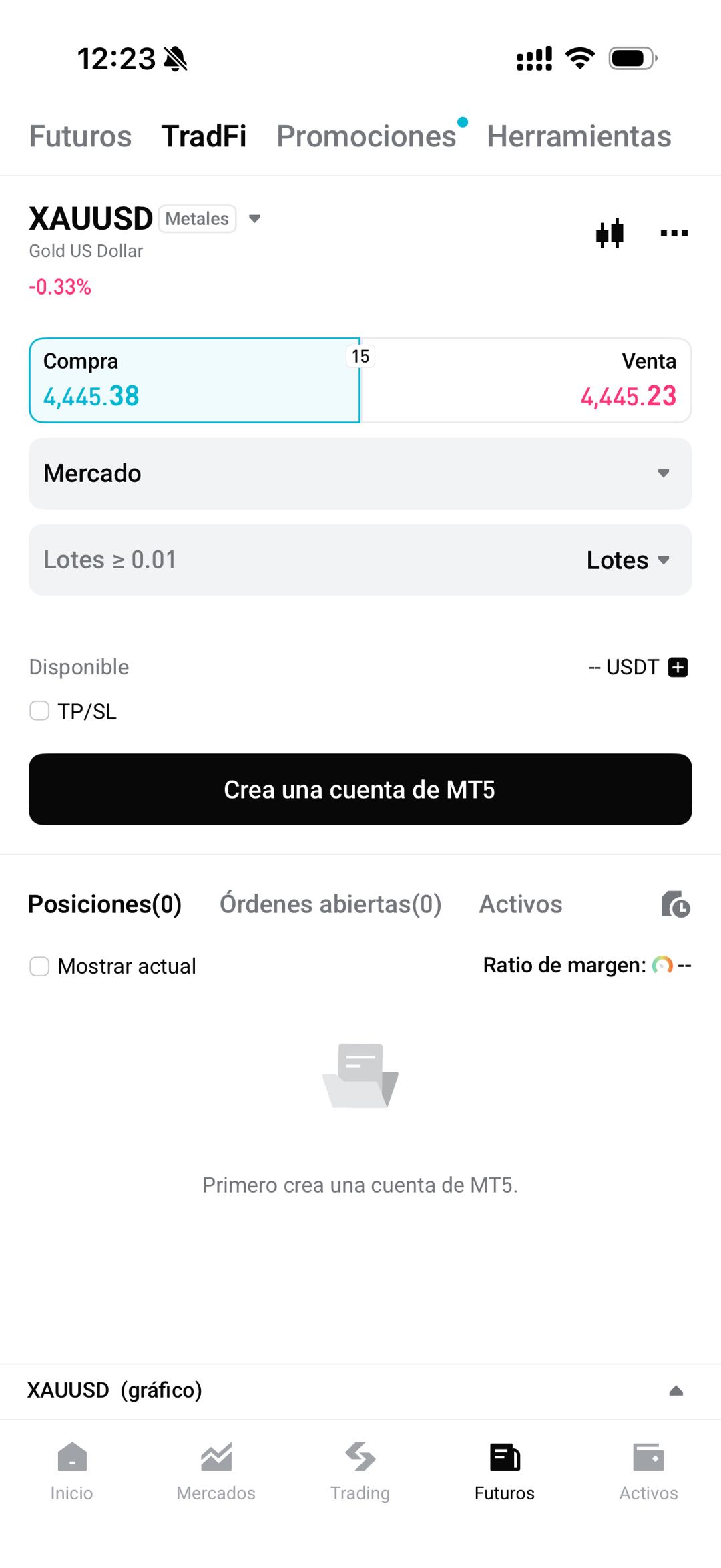The height and width of the screenshot is (1568, 721).
Task: Open the Órdenes abiertas tab
Action: pos(330,904)
